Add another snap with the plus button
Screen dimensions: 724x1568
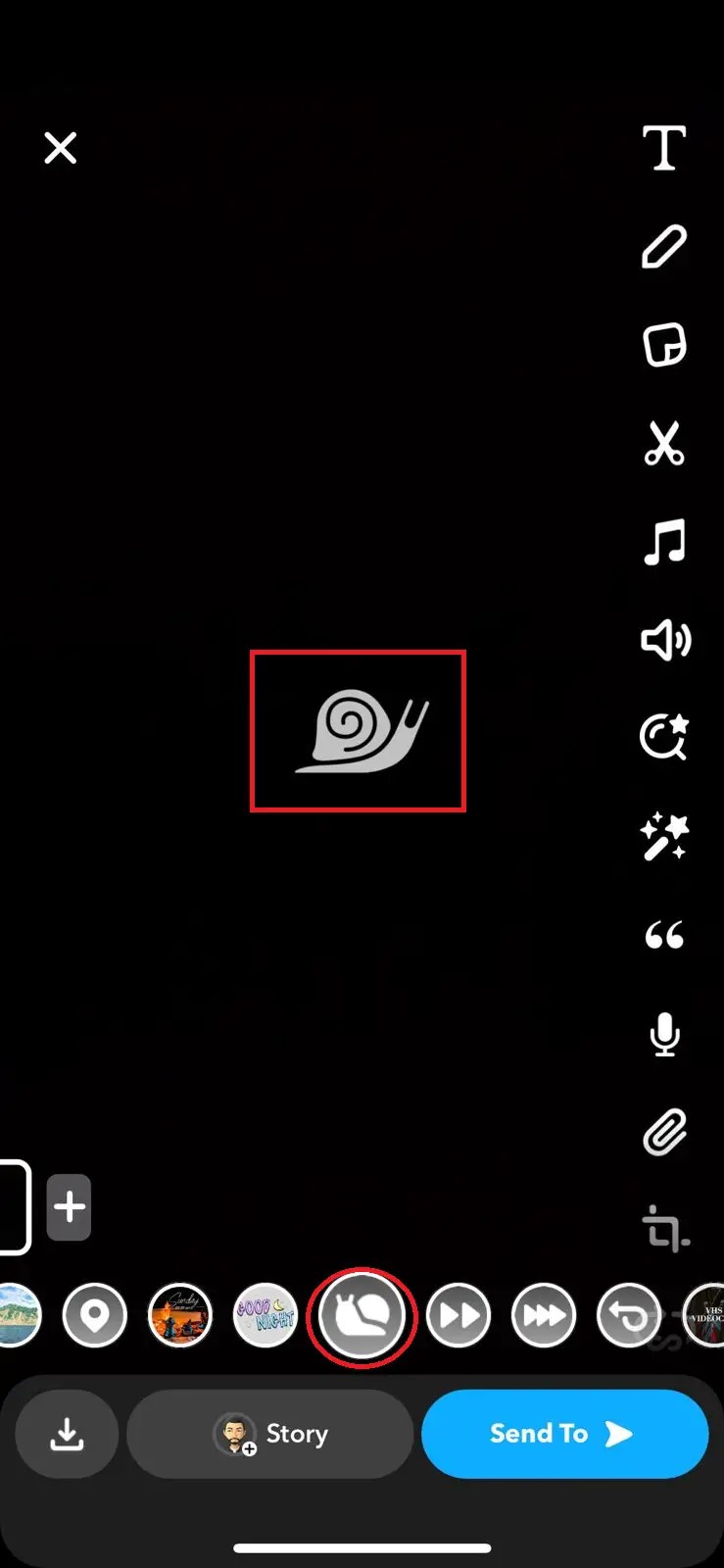pos(69,1207)
